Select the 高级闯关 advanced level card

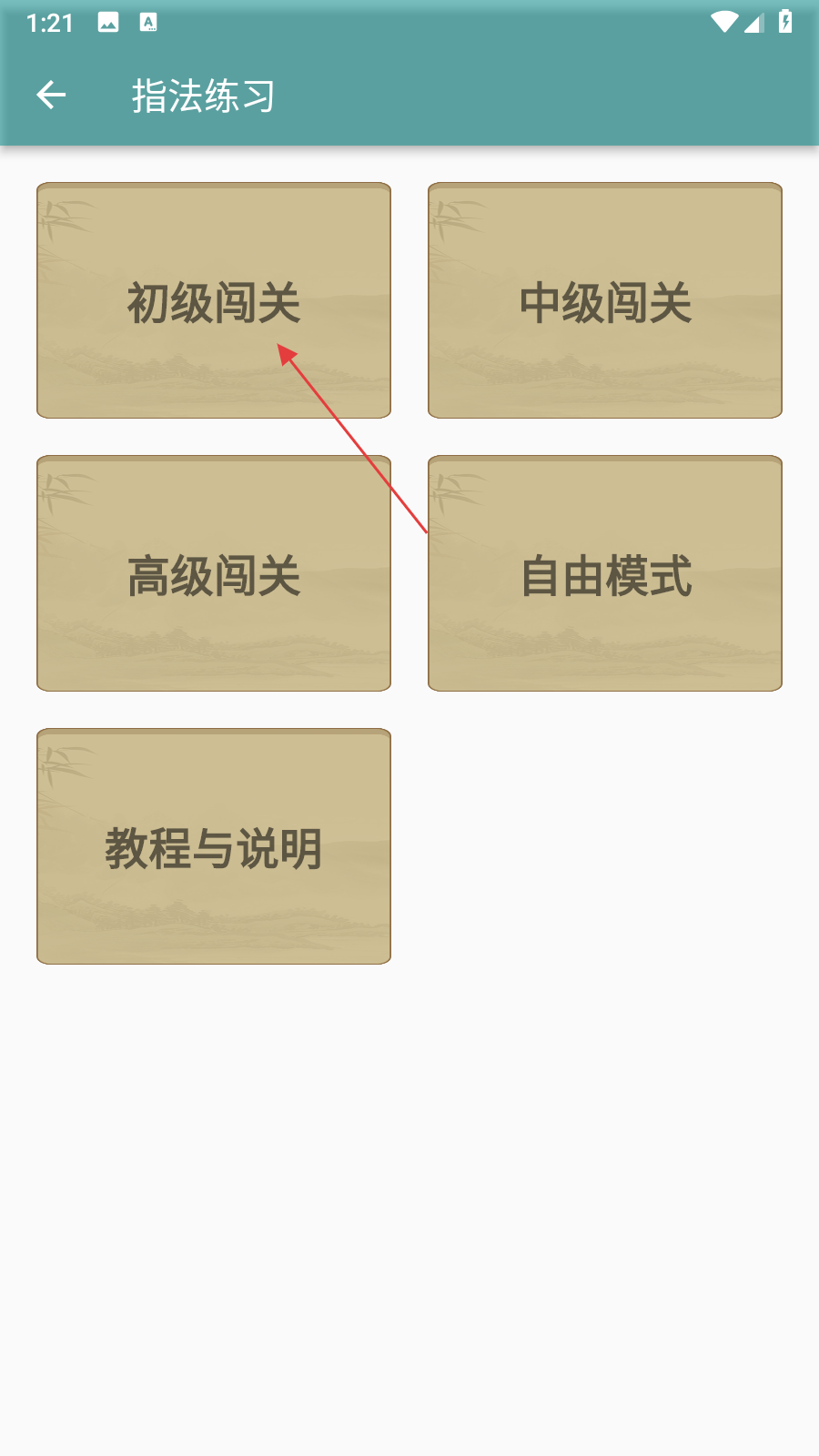[213, 573]
